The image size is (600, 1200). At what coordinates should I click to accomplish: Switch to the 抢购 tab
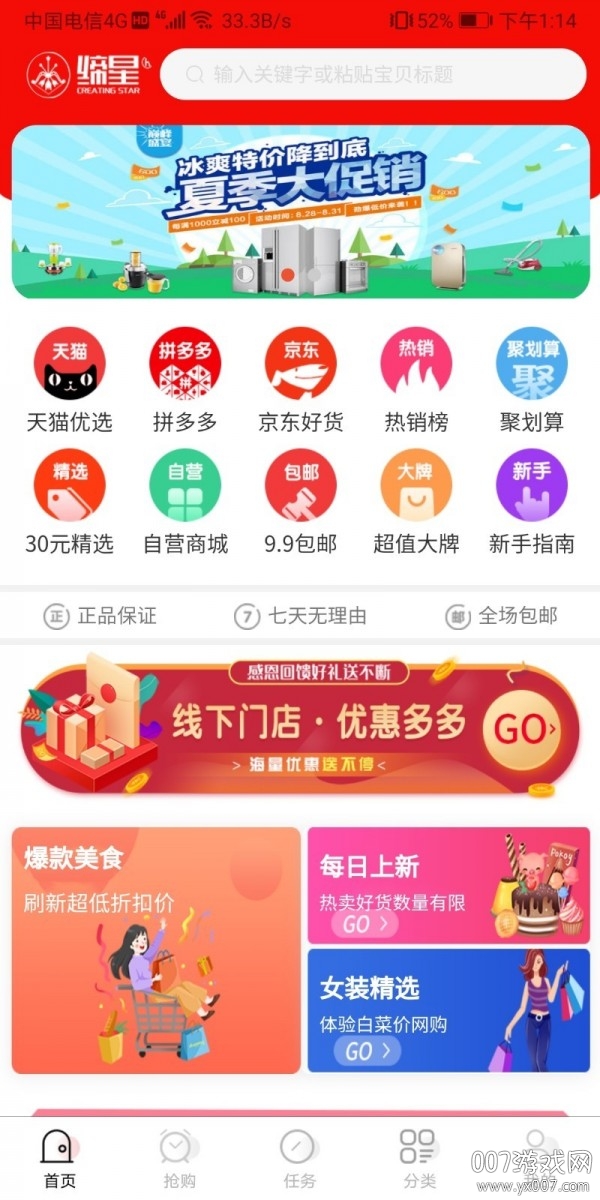[179, 1160]
